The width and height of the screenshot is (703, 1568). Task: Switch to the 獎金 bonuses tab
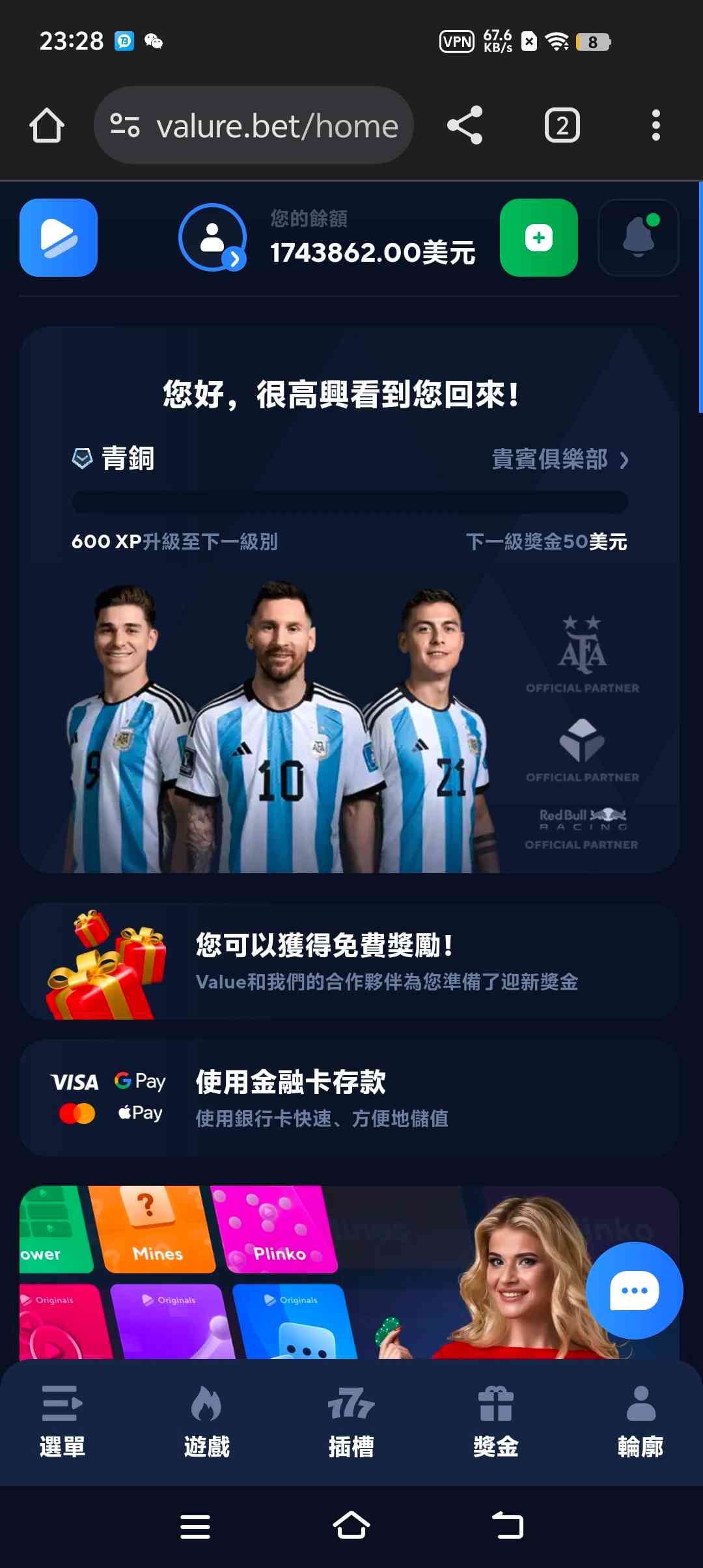[x=495, y=1422]
